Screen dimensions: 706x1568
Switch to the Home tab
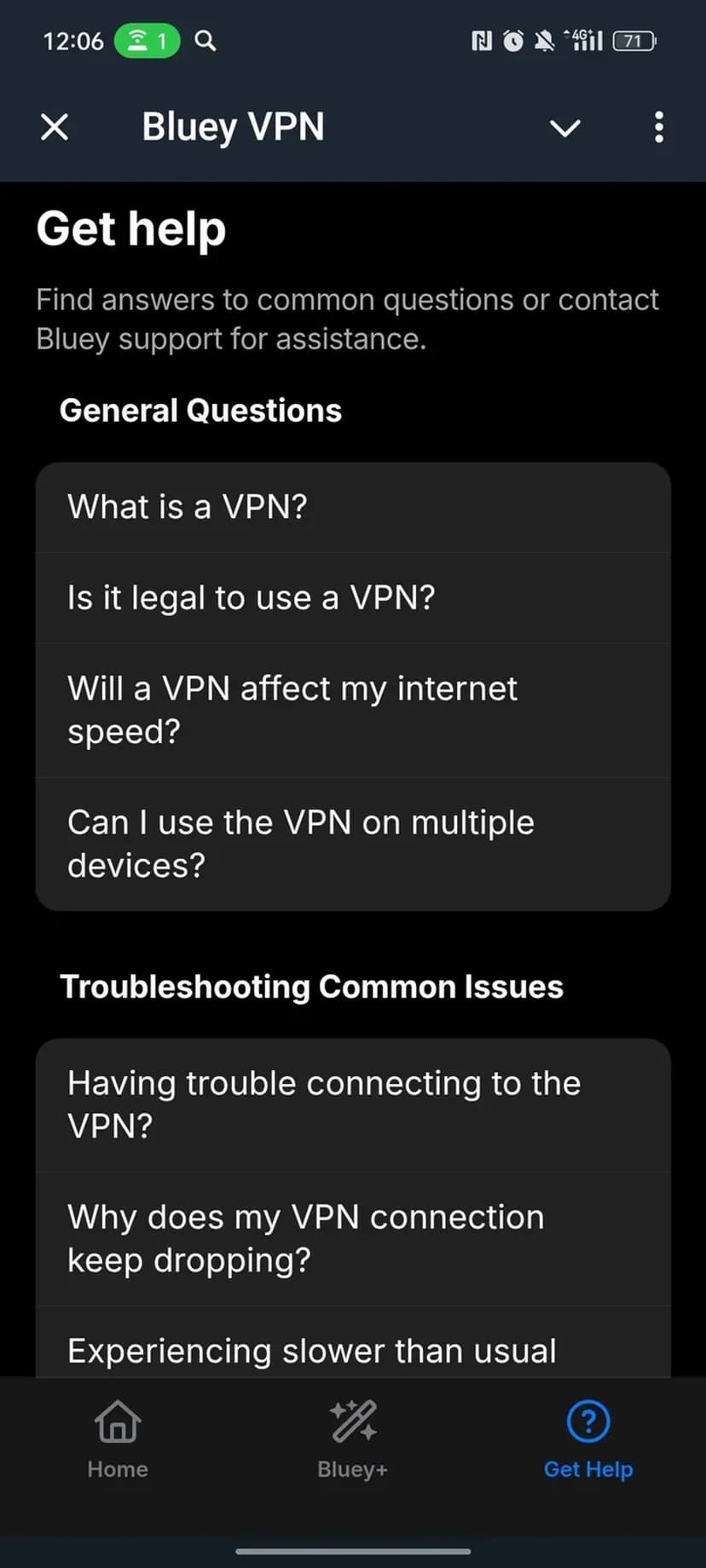118,1438
